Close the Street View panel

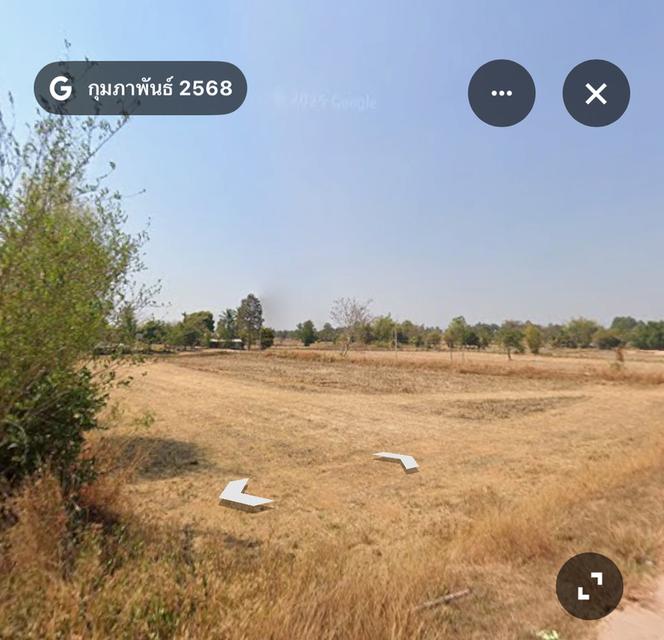tap(596, 93)
